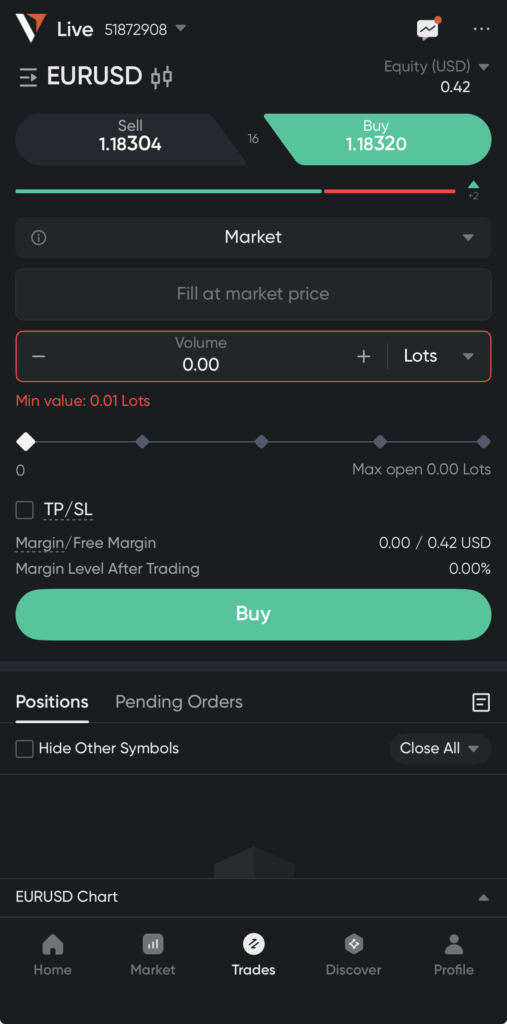This screenshot has width=507, height=1024.
Task: Select the Buy 1.18320 side
Action: [x=377, y=139]
